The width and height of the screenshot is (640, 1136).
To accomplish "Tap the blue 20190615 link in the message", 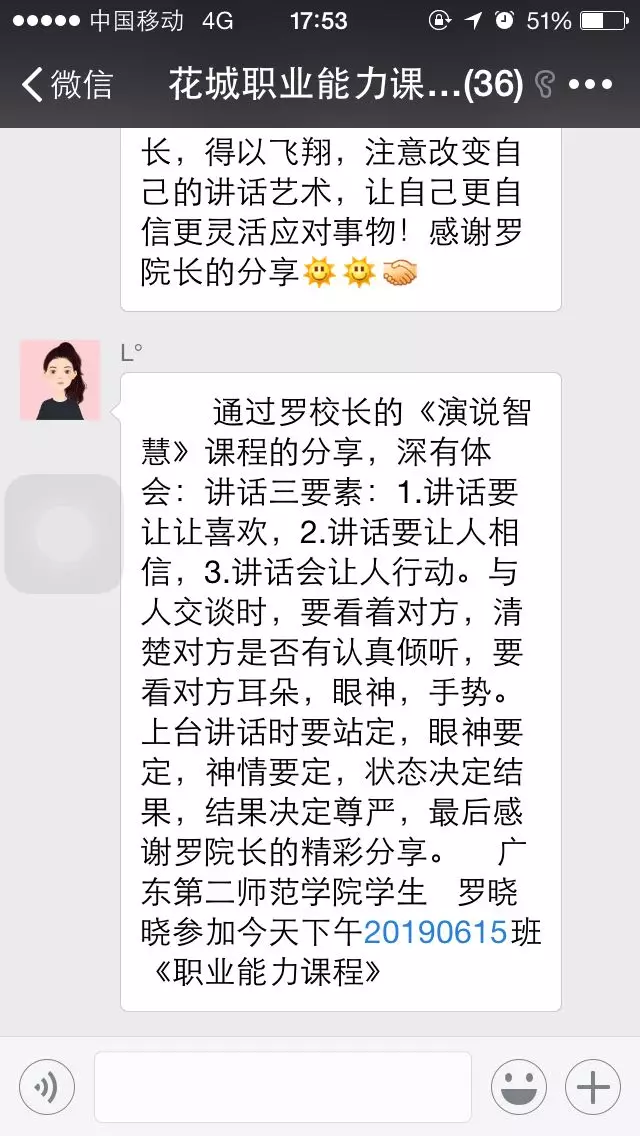I will 435,931.
